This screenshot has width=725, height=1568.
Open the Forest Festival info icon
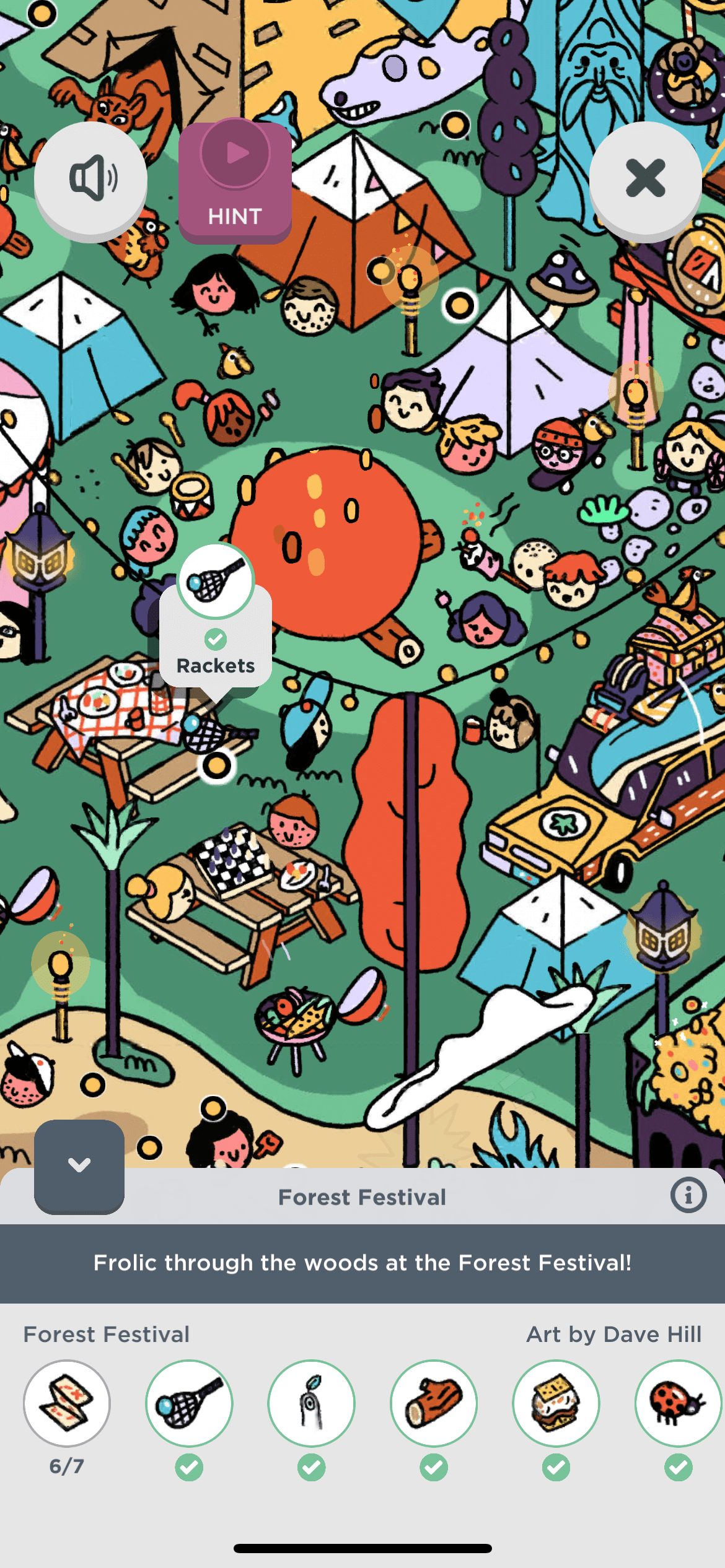point(688,1195)
